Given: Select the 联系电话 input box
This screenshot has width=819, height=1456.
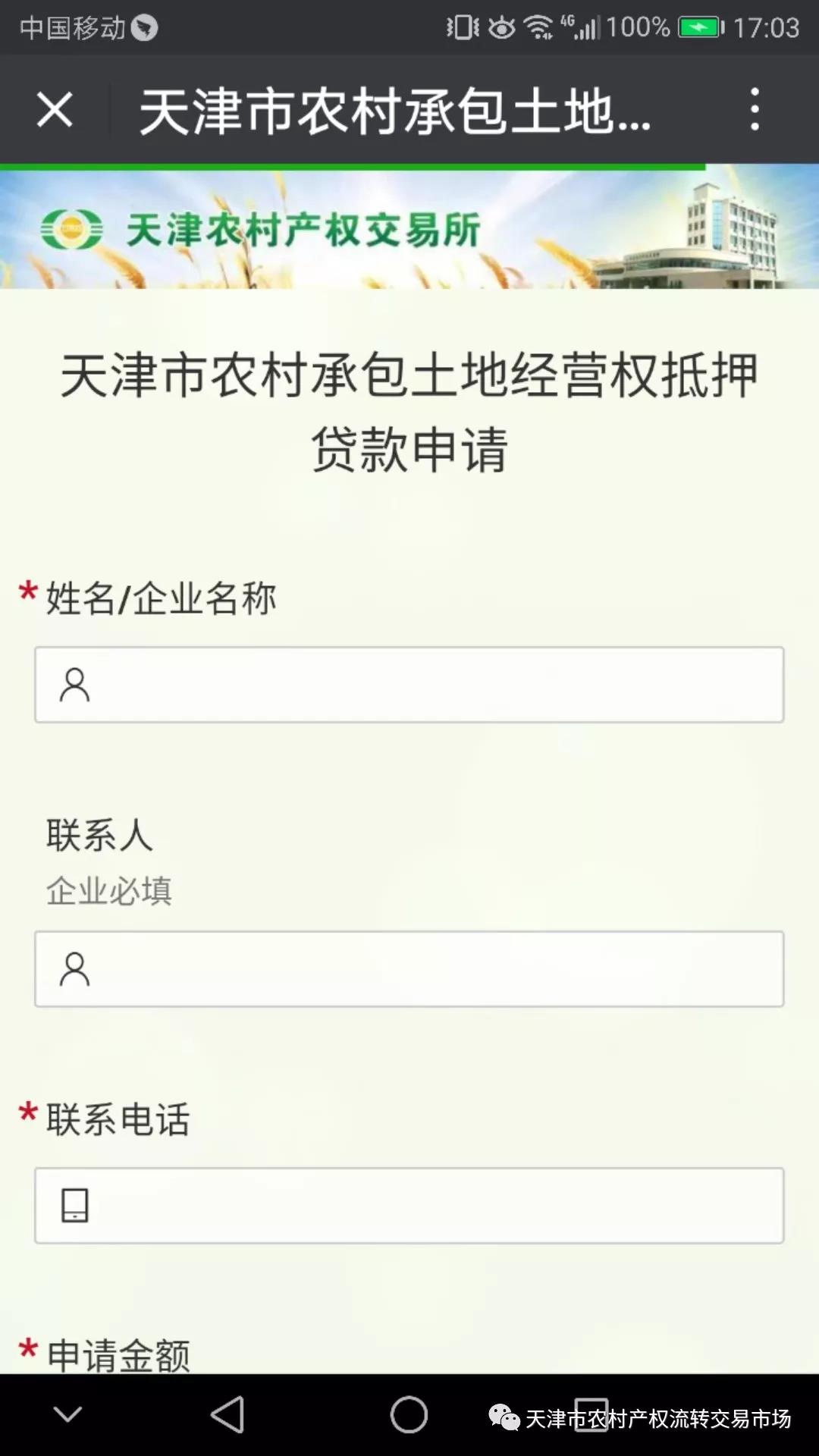Looking at the screenshot, I should click(409, 1206).
